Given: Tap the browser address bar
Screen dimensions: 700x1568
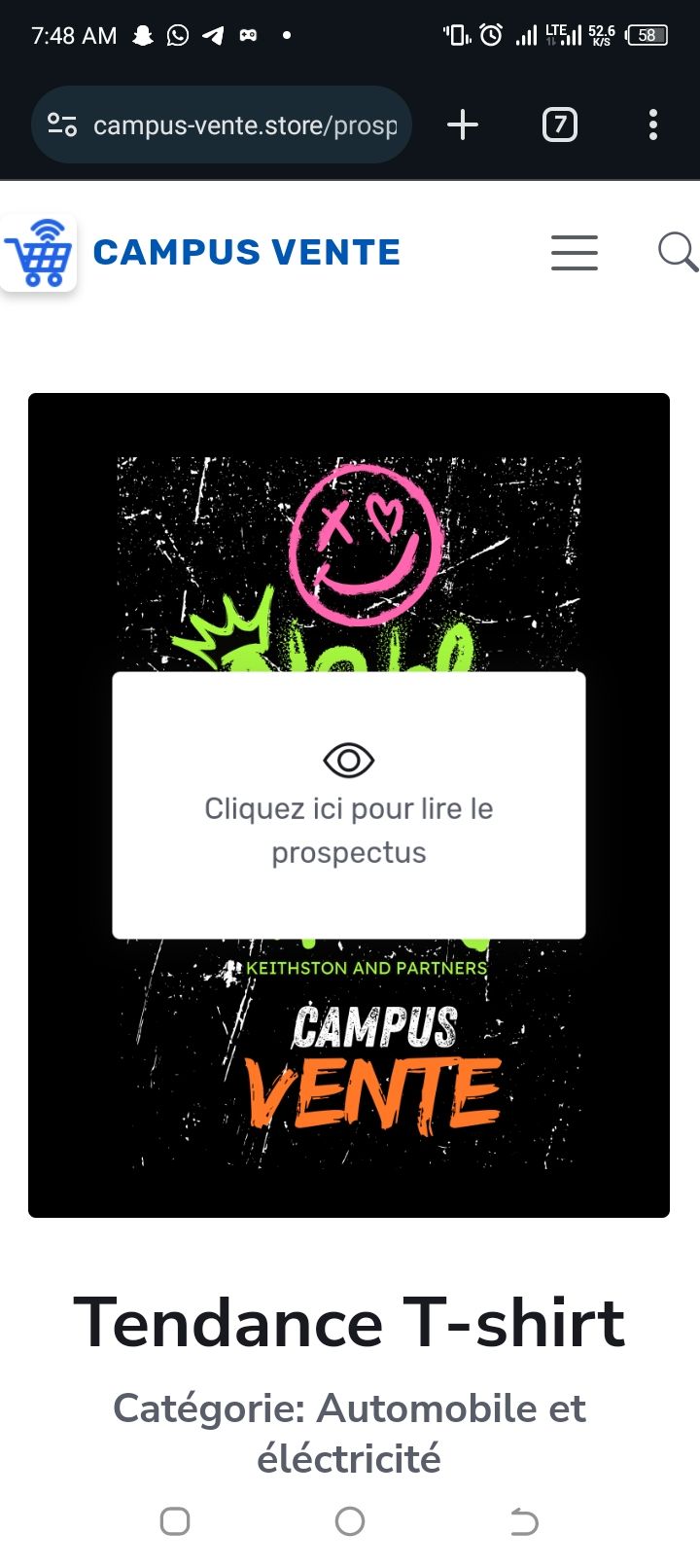Looking at the screenshot, I should (x=222, y=125).
